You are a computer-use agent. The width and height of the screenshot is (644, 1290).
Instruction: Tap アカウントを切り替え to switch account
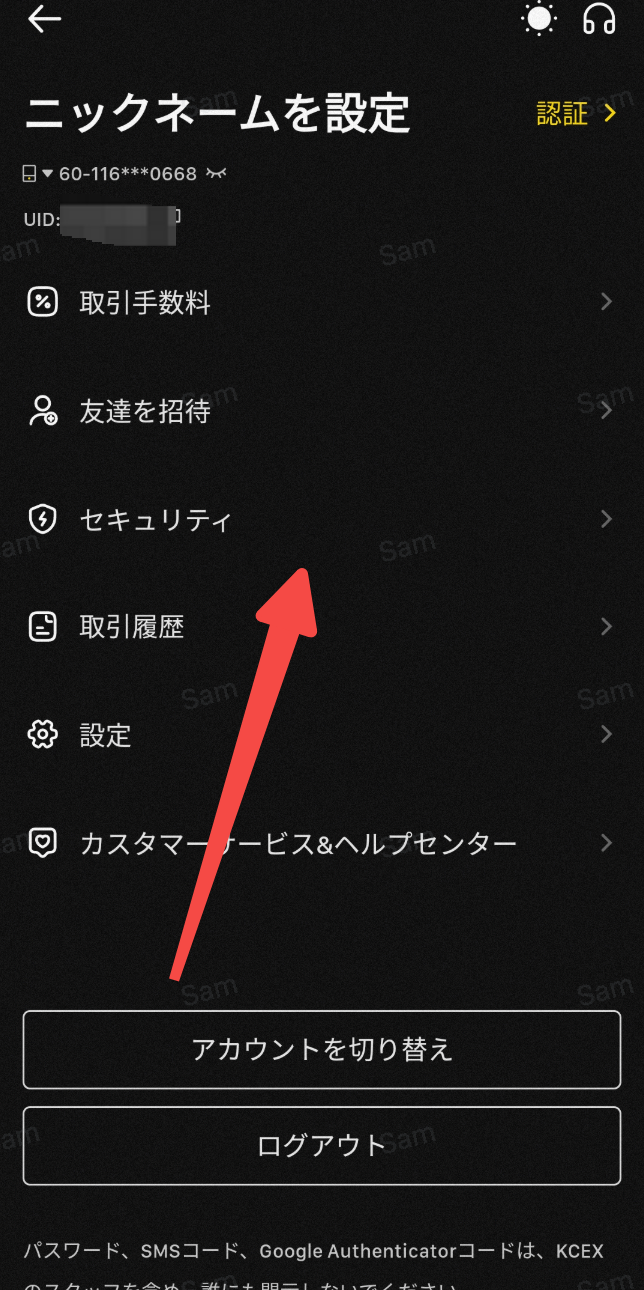[322, 1049]
